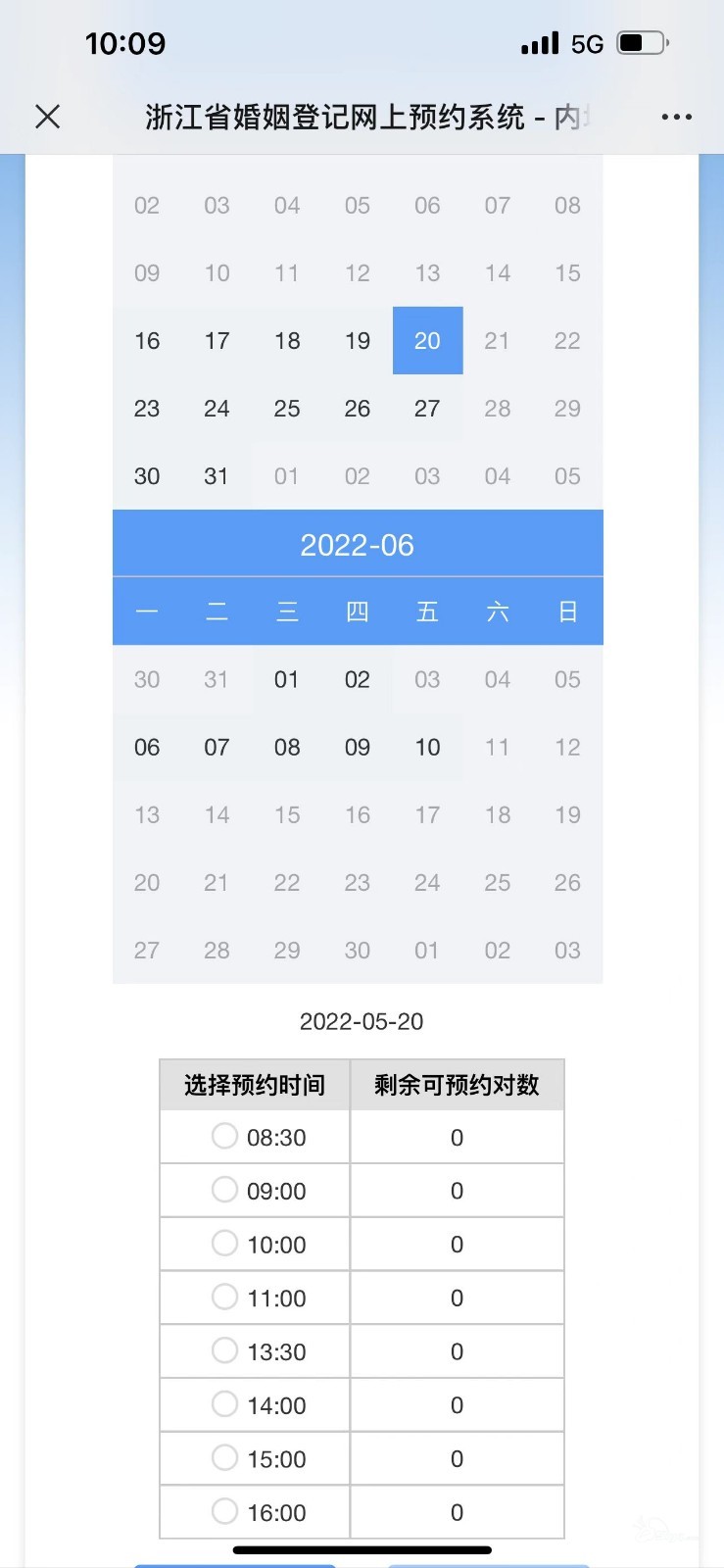This screenshot has height=1568, width=724.
Task: Pick the 15:00 time slot
Action: 224,1458
